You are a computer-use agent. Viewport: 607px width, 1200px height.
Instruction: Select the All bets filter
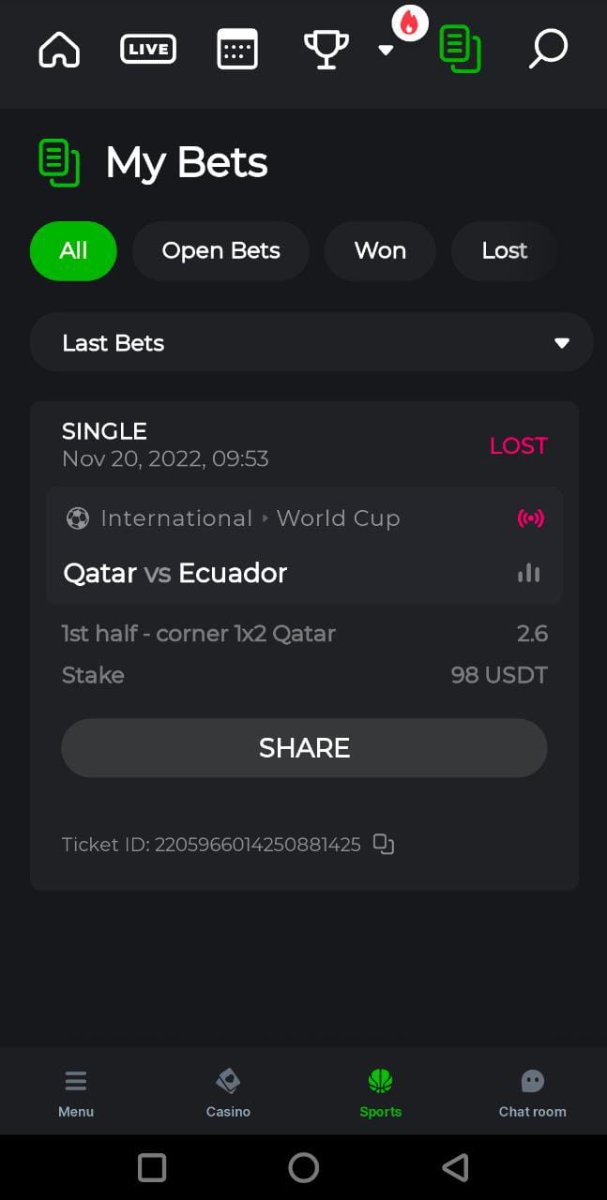73,251
